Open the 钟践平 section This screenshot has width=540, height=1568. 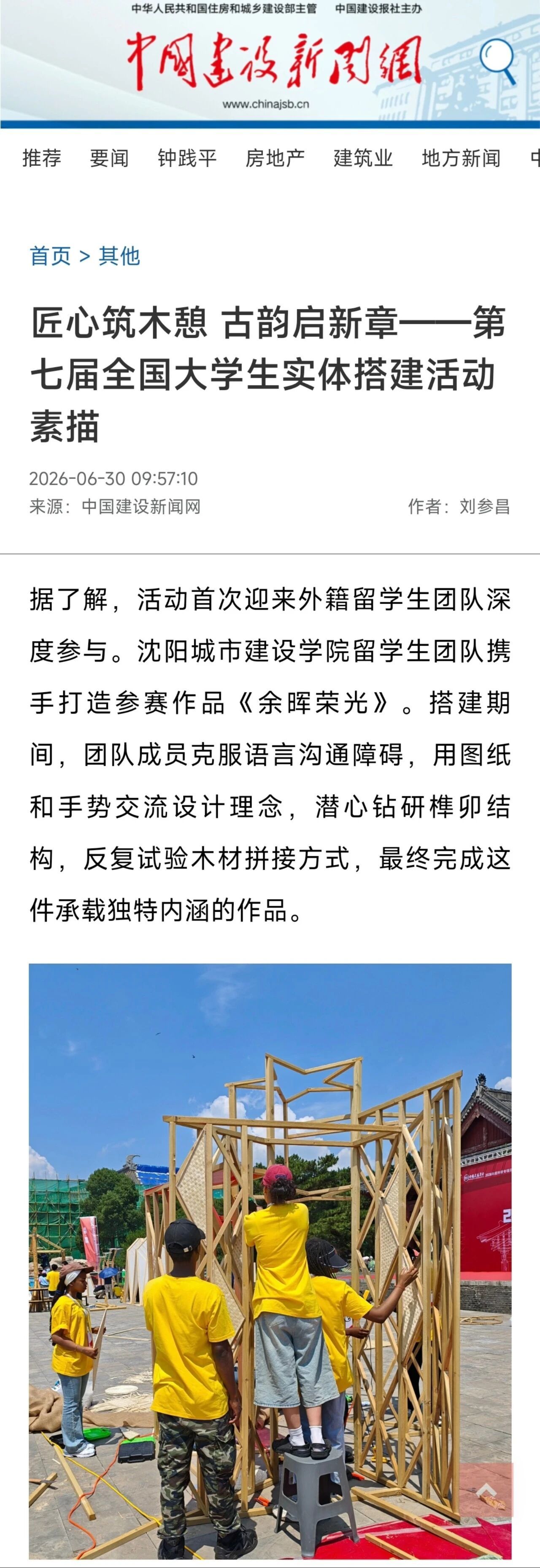click(187, 158)
